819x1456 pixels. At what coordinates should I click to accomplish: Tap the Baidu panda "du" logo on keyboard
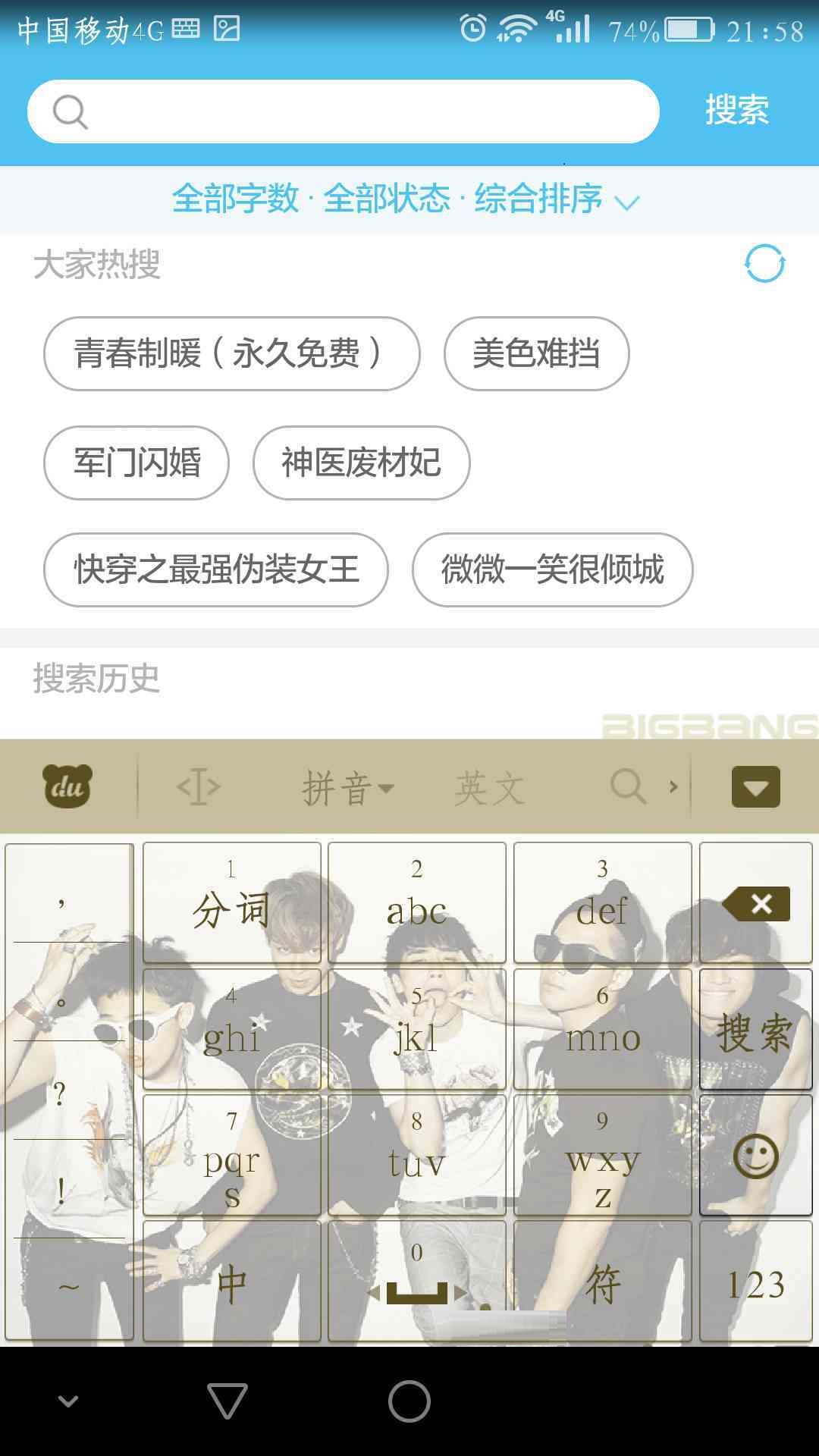65,786
